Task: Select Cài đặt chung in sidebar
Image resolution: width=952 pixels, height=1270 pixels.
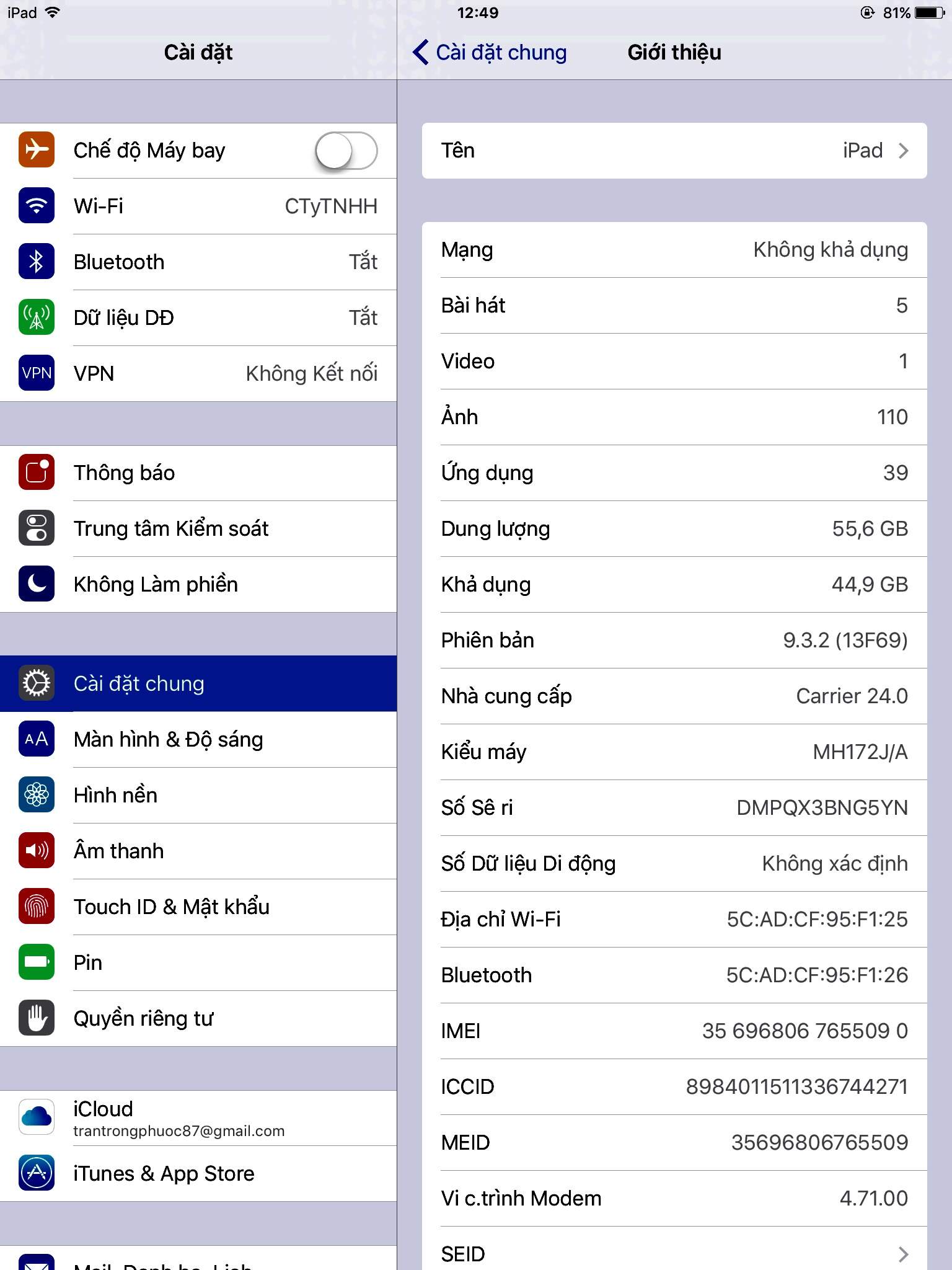Action: (198, 684)
